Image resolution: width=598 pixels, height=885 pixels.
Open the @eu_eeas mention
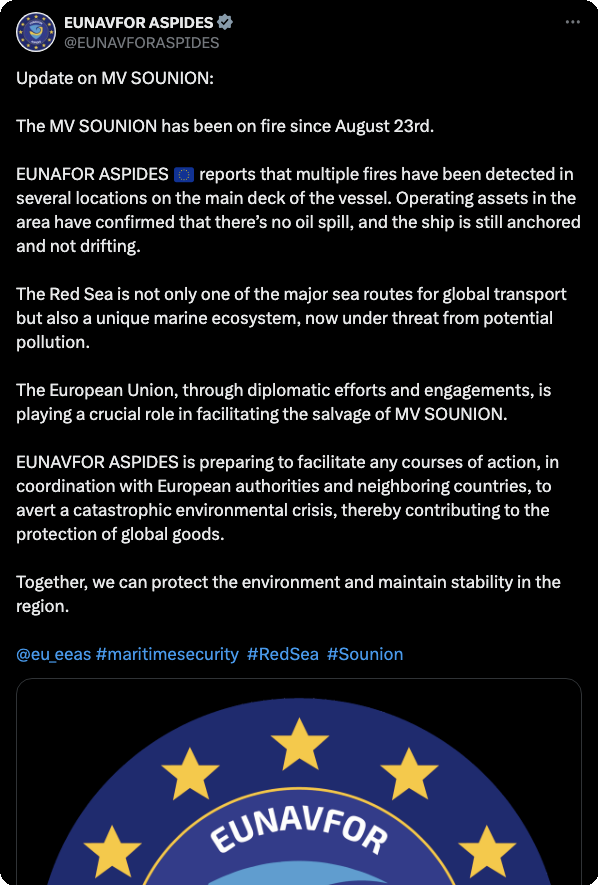click(54, 654)
